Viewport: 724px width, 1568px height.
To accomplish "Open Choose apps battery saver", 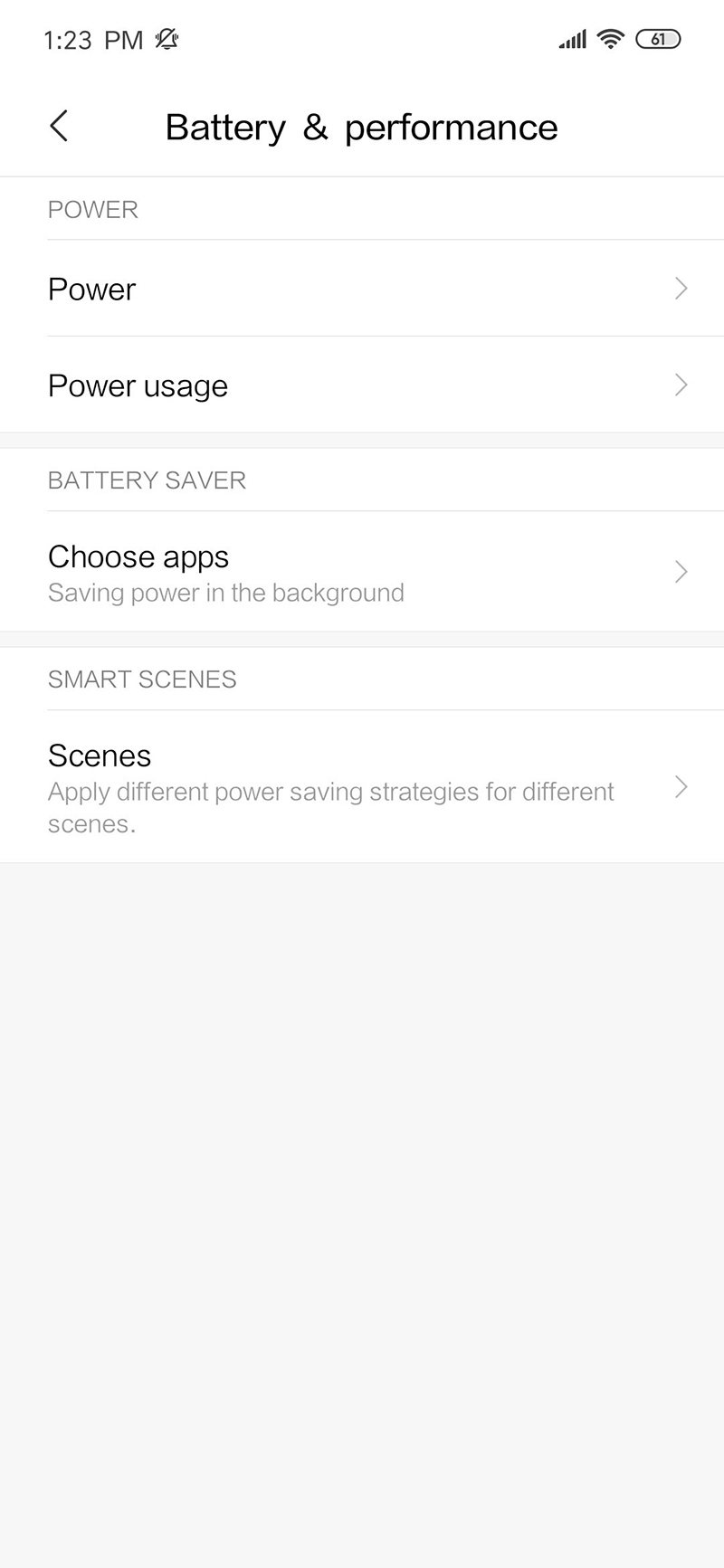I will coord(362,572).
